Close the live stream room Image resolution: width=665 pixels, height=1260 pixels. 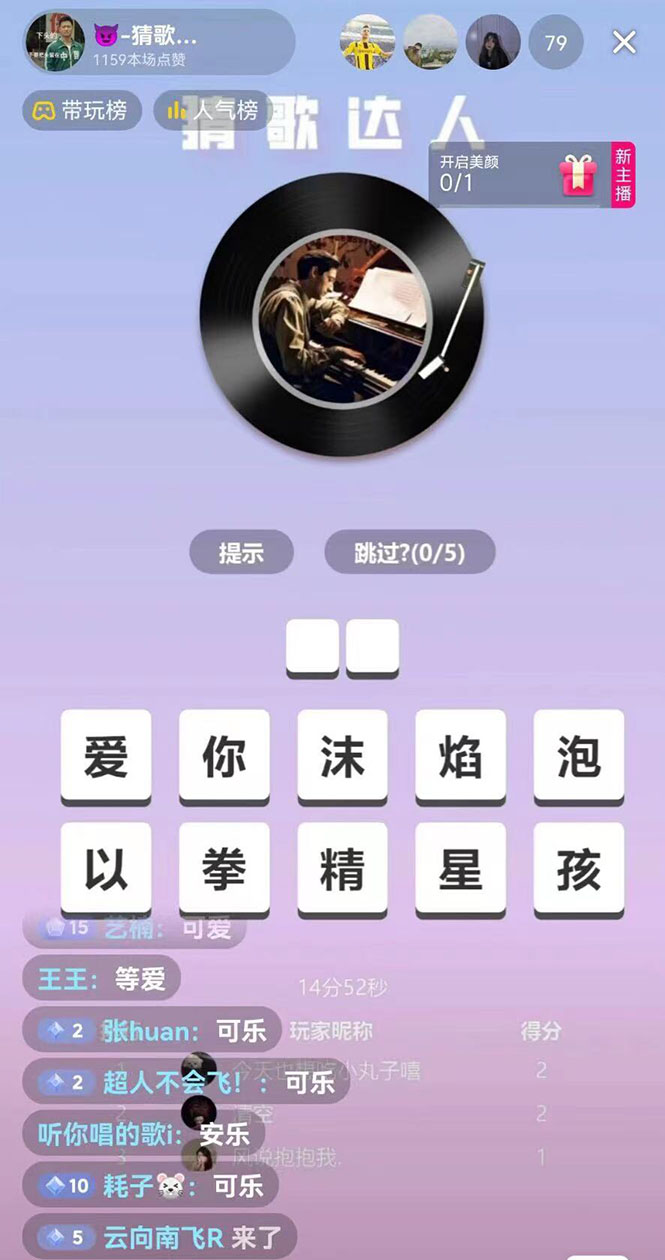(x=624, y=42)
